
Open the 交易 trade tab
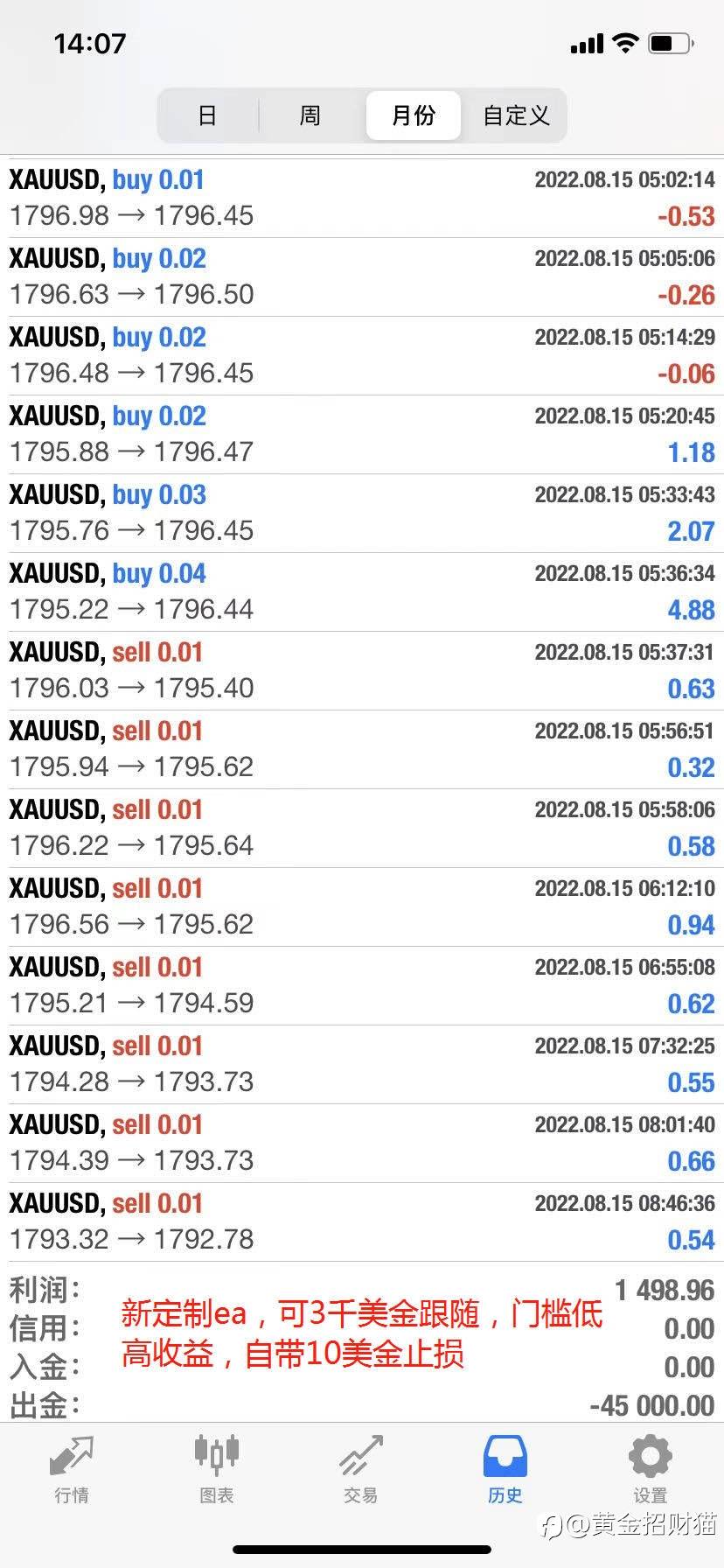[360, 1468]
